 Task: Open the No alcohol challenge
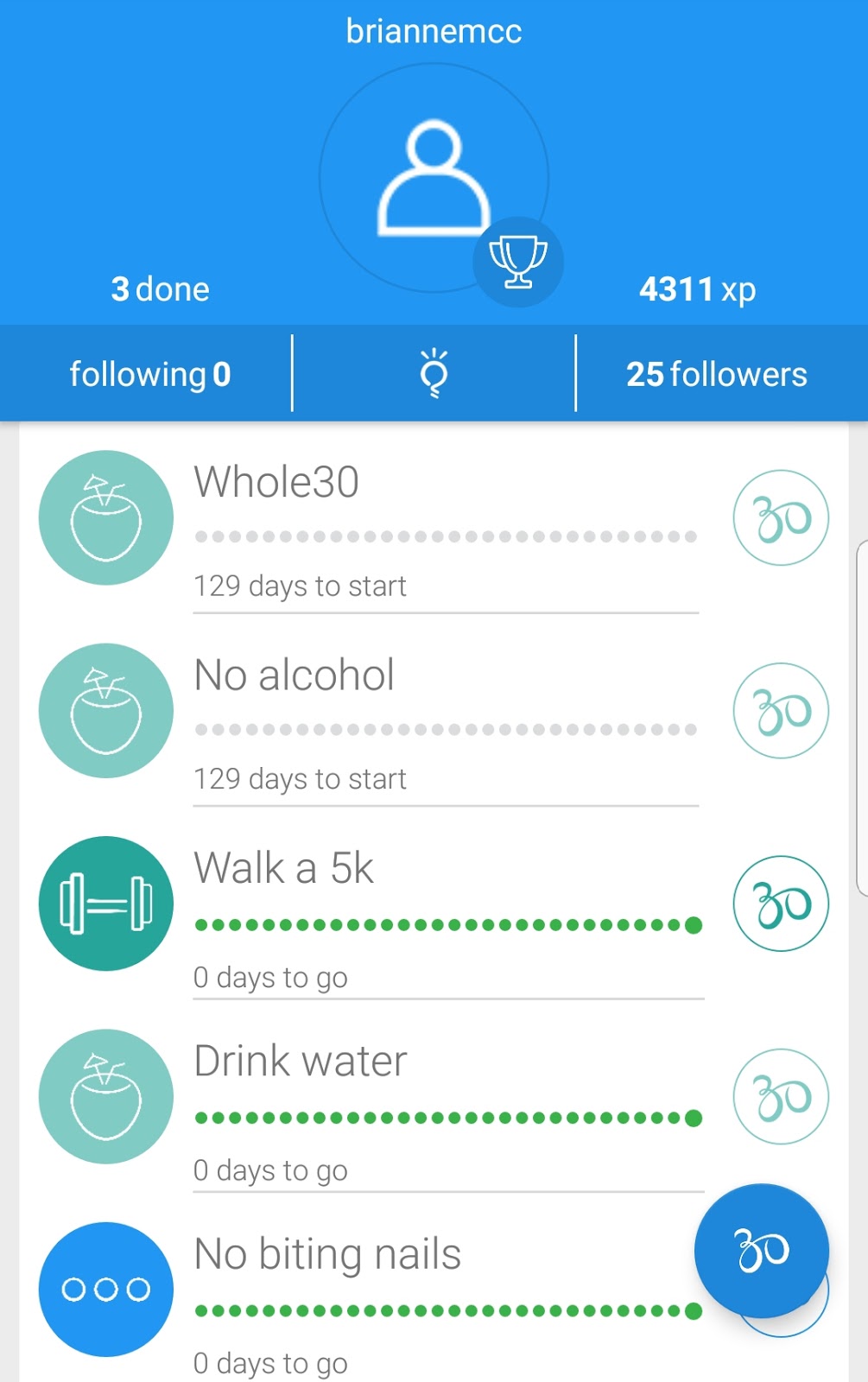click(294, 675)
